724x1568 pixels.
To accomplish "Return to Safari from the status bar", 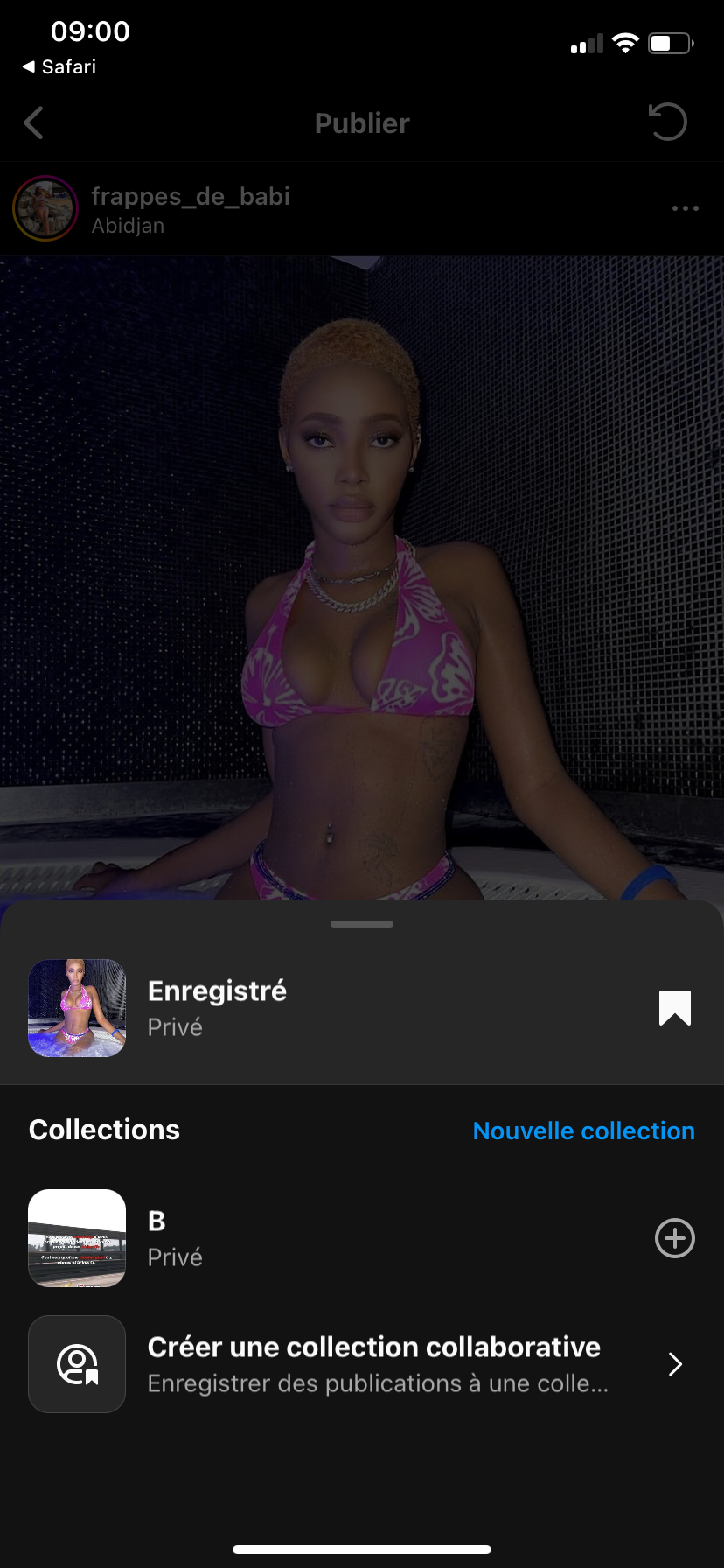I will [x=59, y=67].
